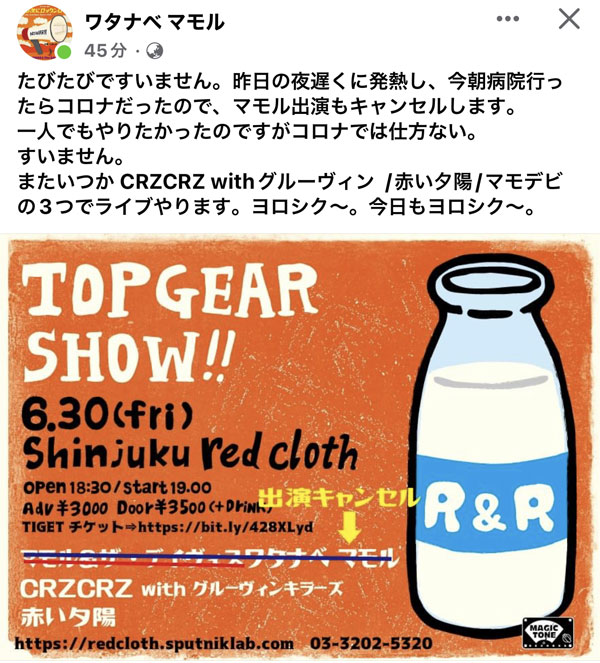Open the TOP GEAR SHOW flyer image
The height and width of the screenshot is (663, 600).
click(299, 447)
